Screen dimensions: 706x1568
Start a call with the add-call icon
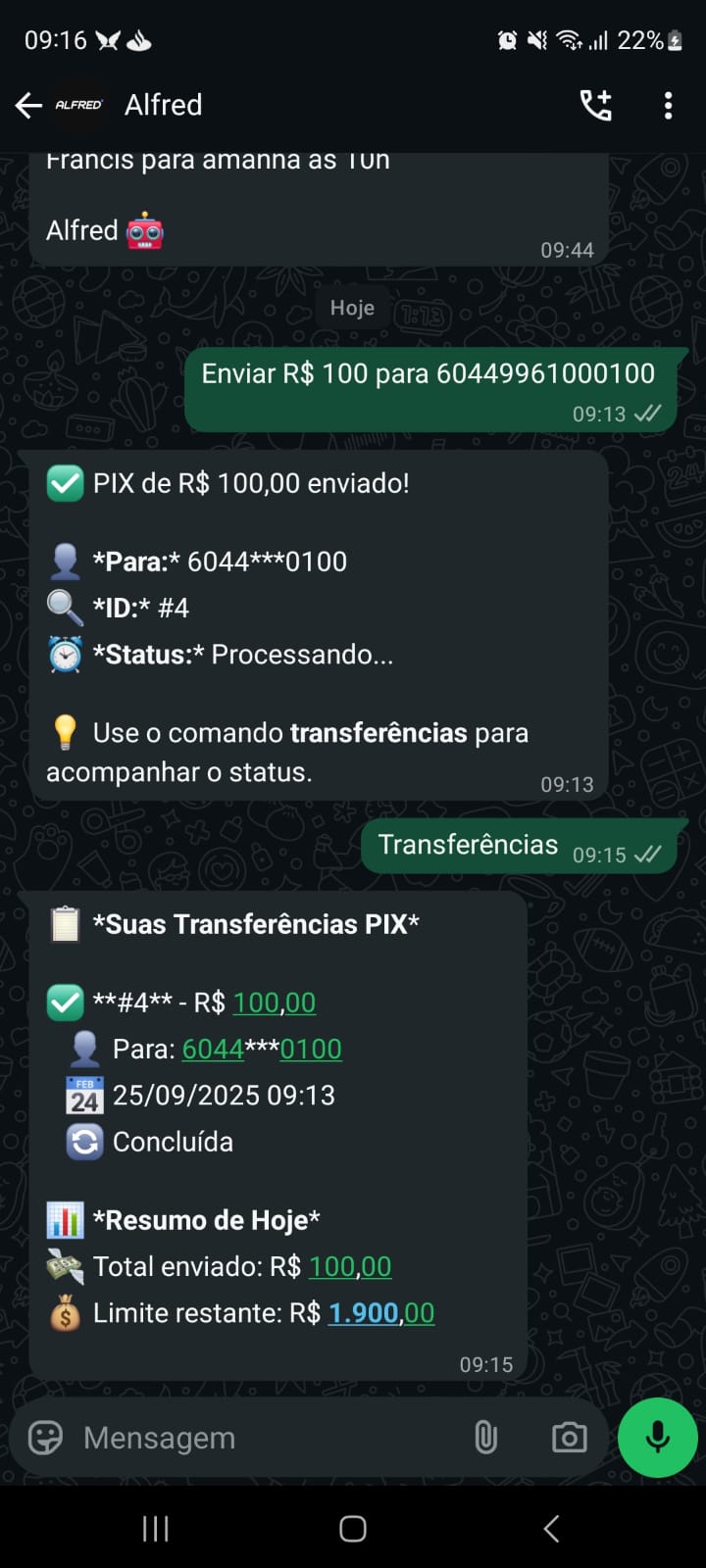[x=597, y=105]
